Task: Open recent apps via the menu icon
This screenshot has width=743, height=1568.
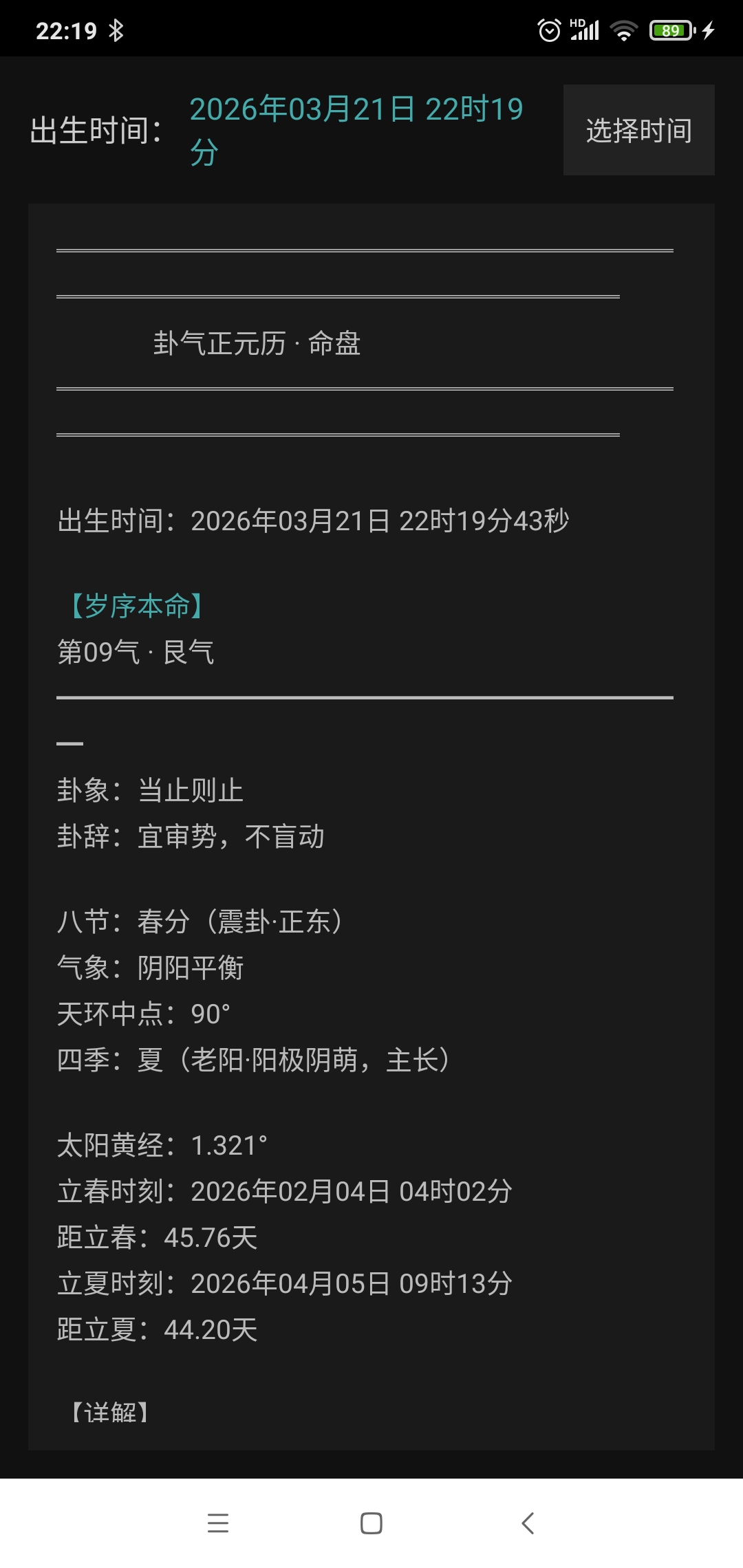Action: point(217,1523)
